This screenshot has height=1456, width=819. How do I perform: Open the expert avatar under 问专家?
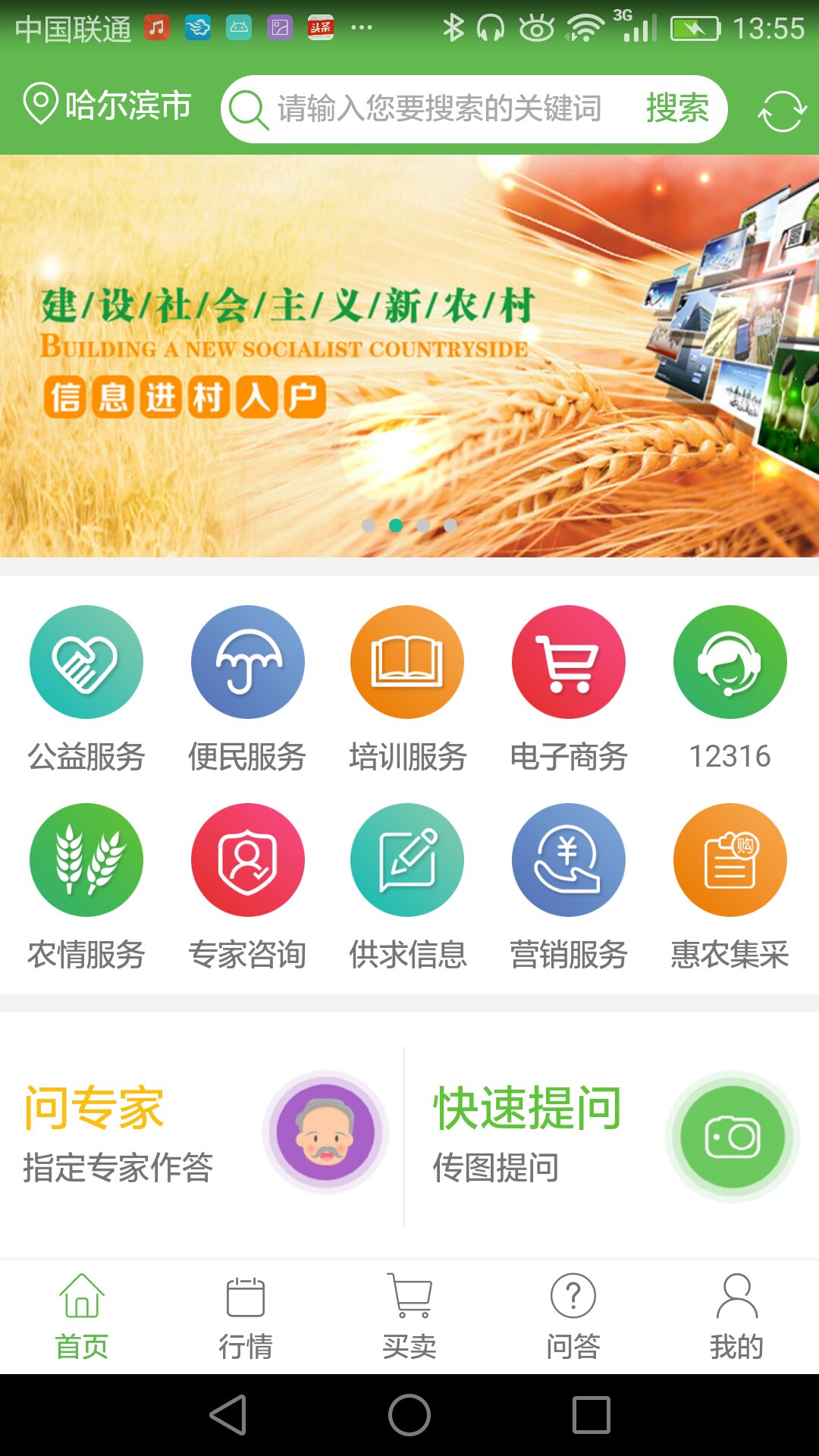pos(325,1131)
